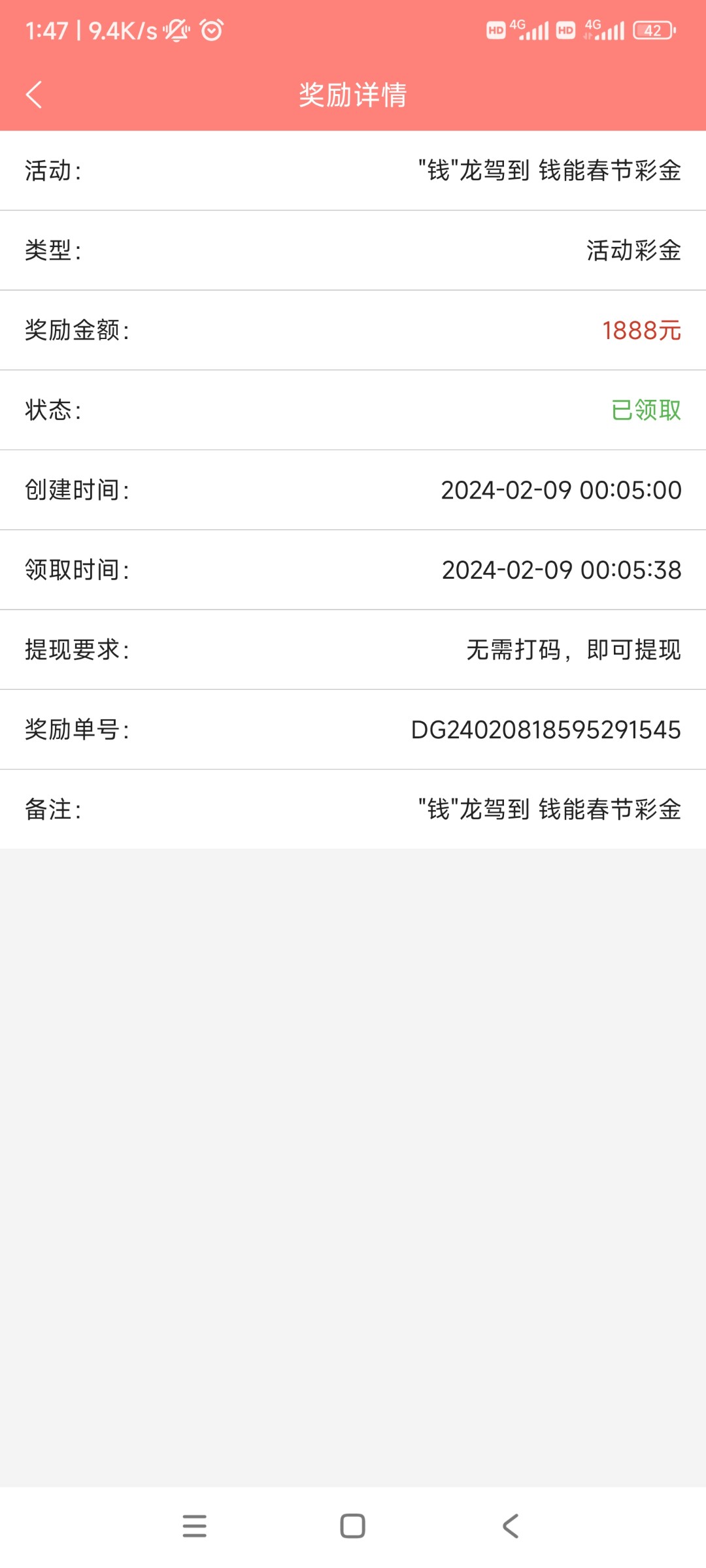The height and width of the screenshot is (1568, 706).
Task: Select the 已领取 status text
Action: pyautogui.click(x=643, y=410)
